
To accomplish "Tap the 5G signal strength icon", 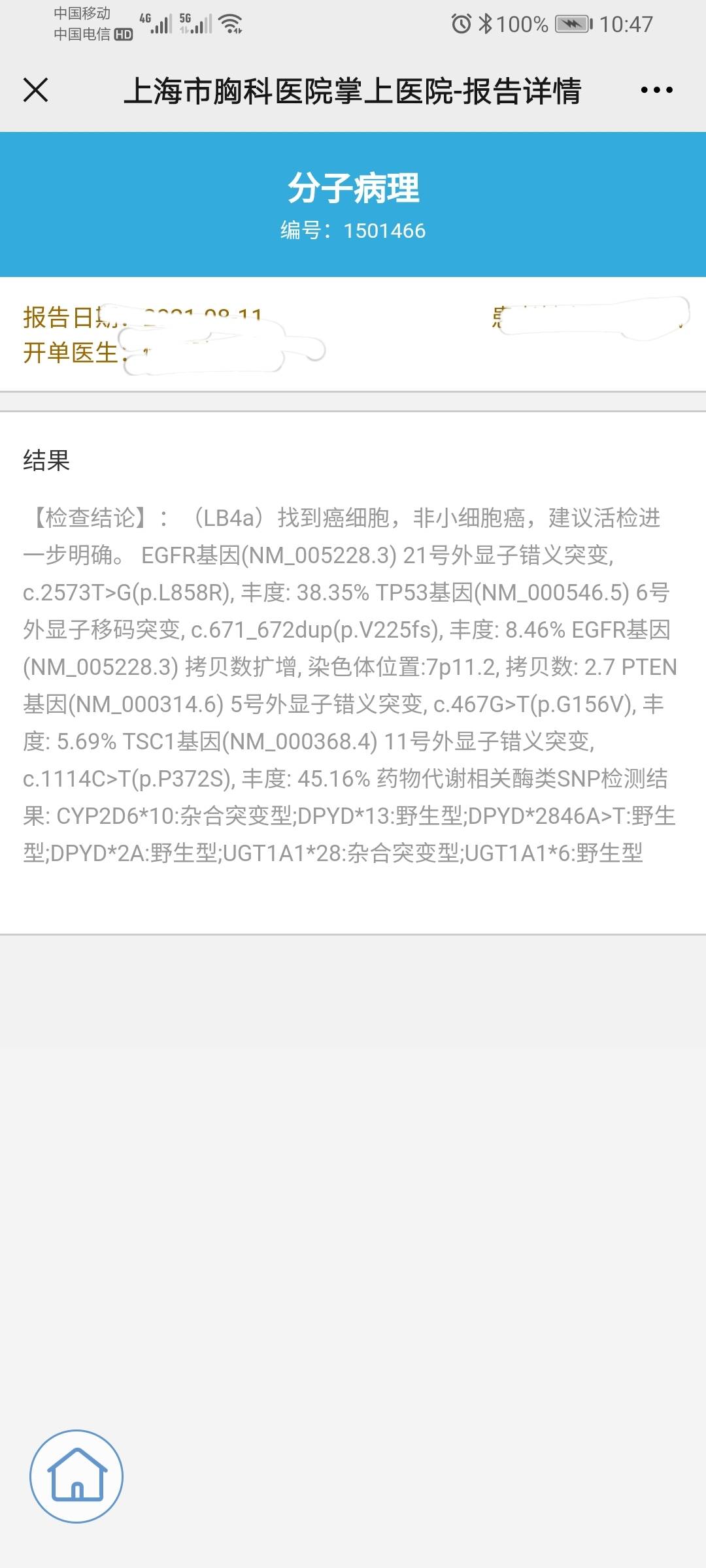I will coord(195,22).
